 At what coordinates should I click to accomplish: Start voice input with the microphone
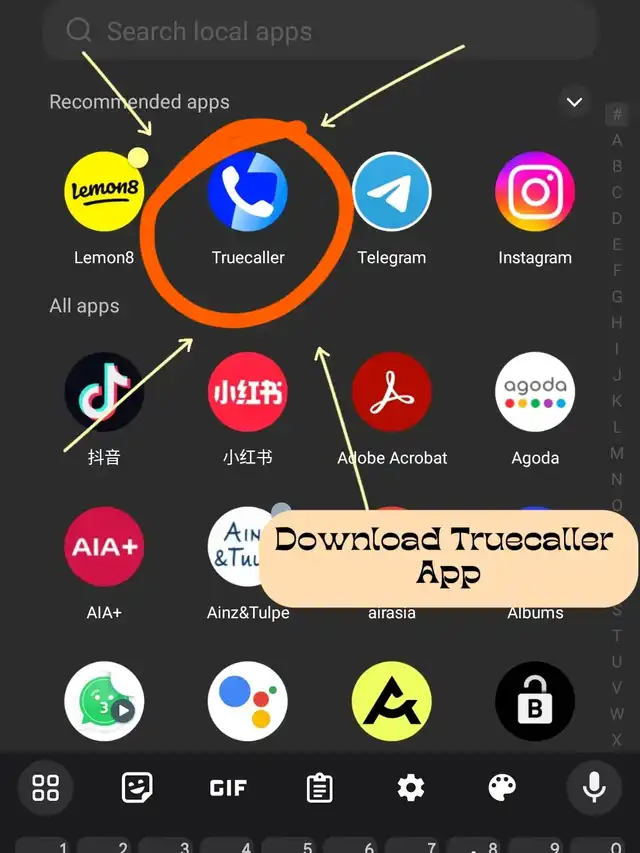pos(594,787)
